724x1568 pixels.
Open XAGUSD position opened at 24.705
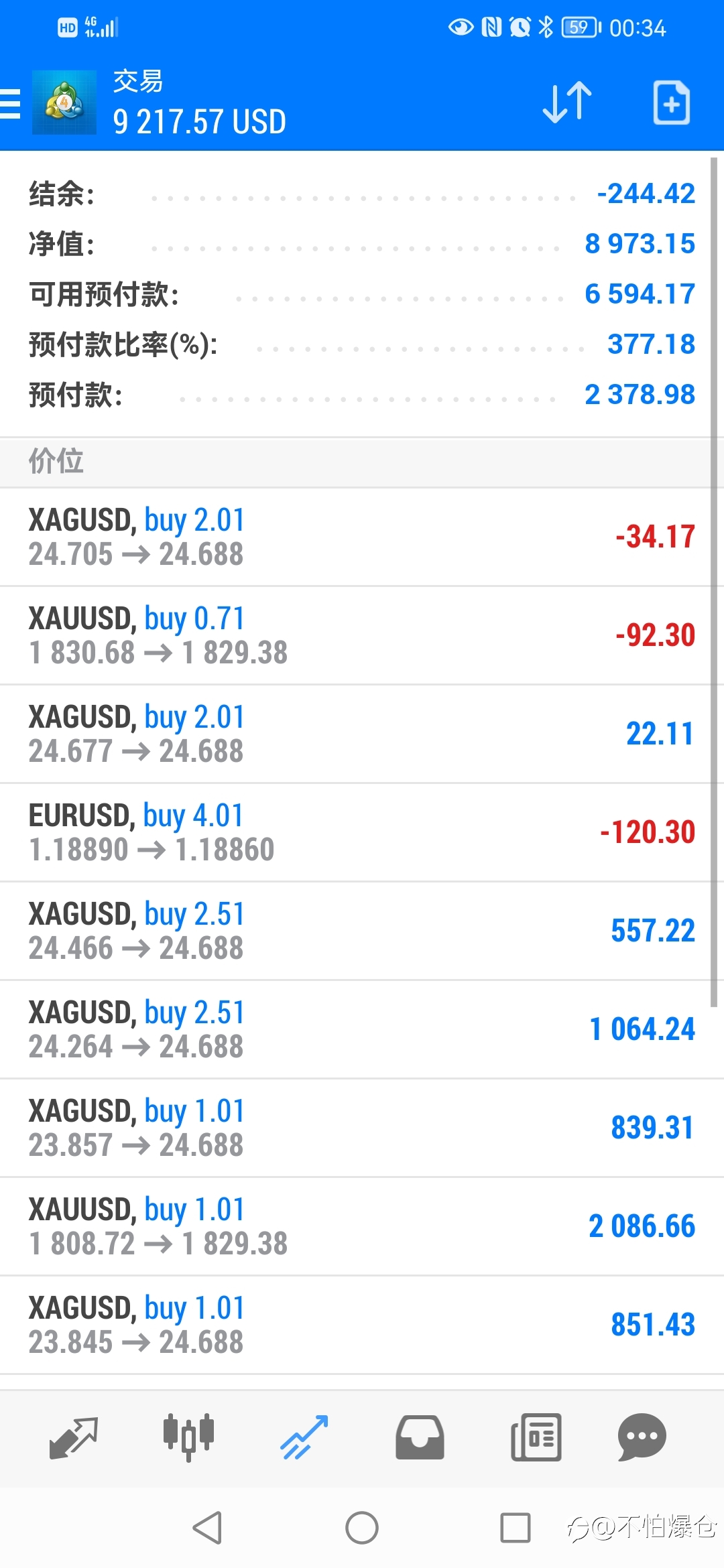362,537
